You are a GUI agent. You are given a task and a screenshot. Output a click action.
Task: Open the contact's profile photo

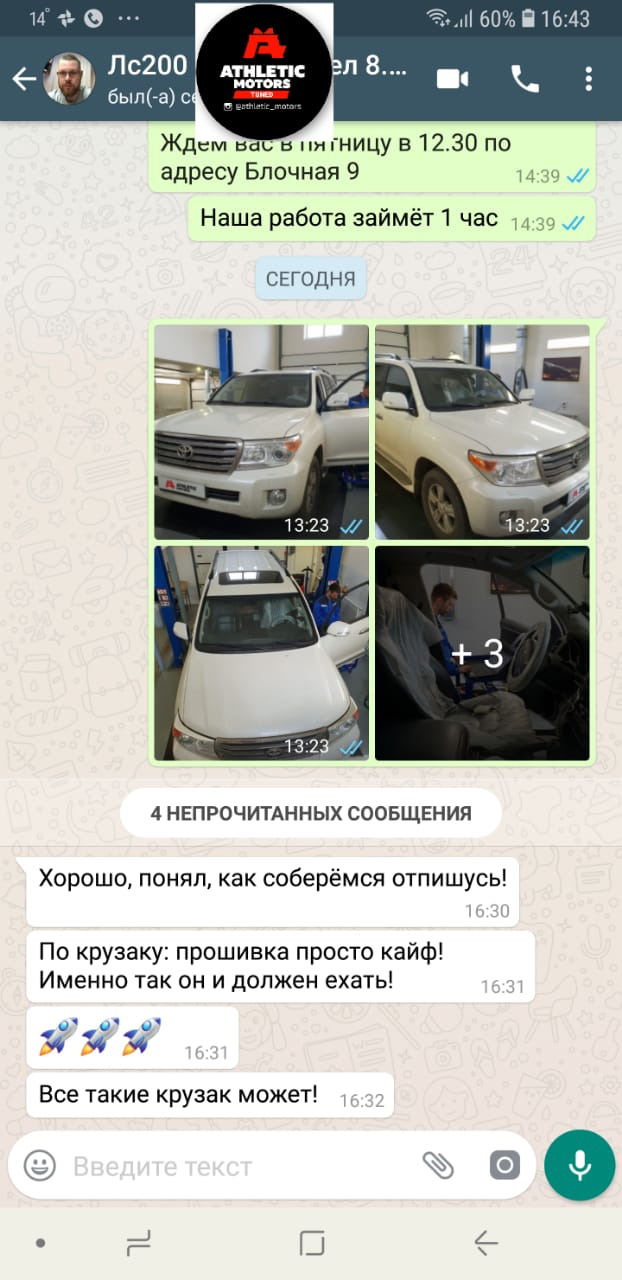point(69,79)
